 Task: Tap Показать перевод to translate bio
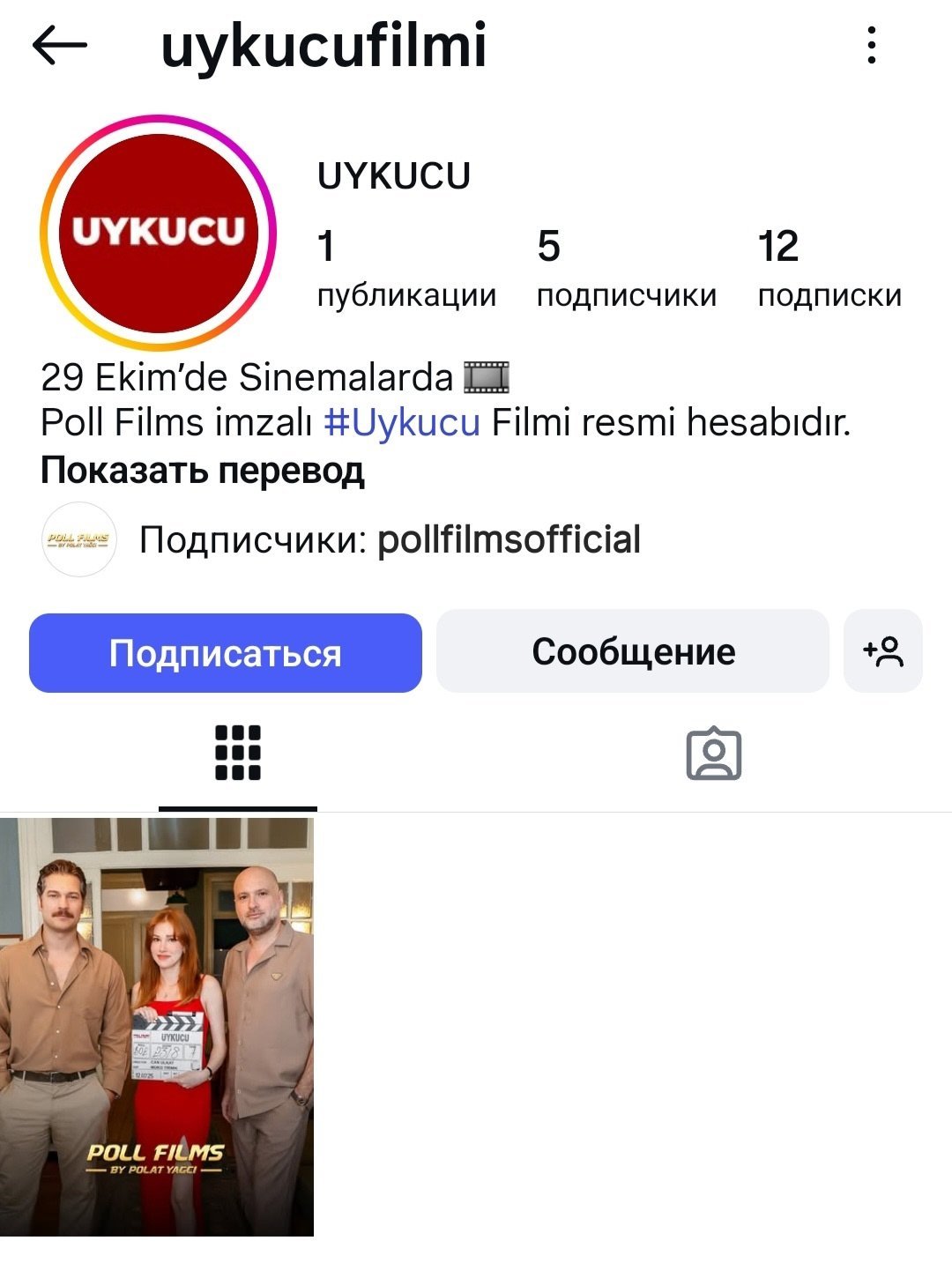point(203,471)
